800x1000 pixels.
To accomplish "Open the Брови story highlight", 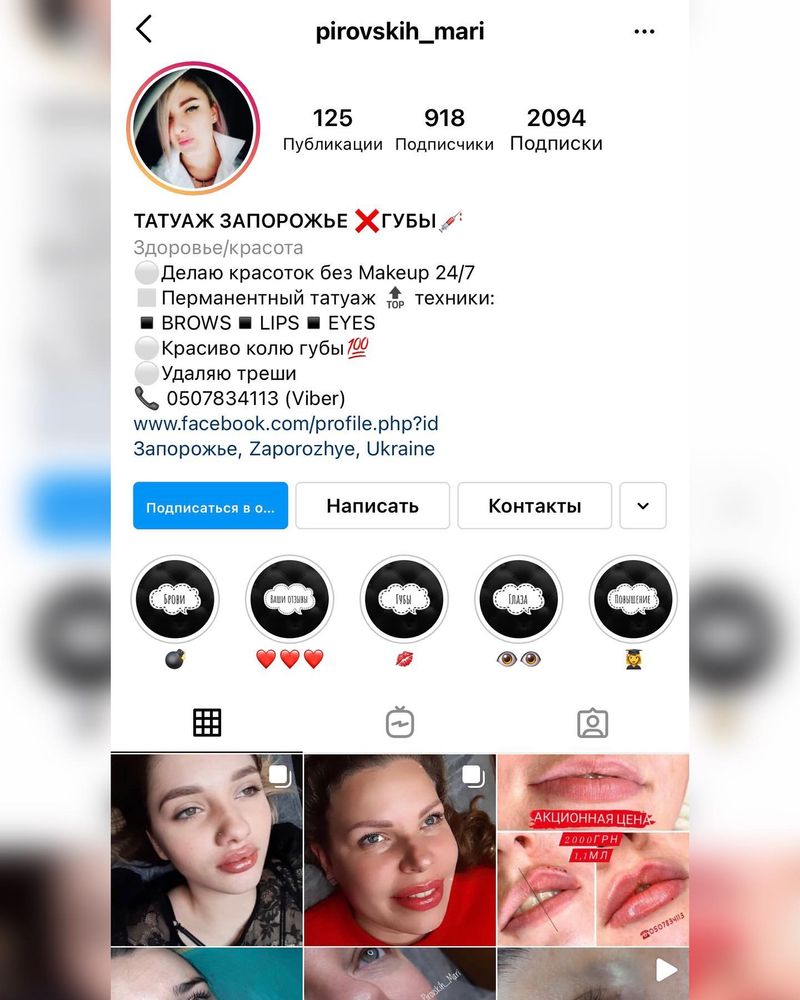I will [x=175, y=600].
